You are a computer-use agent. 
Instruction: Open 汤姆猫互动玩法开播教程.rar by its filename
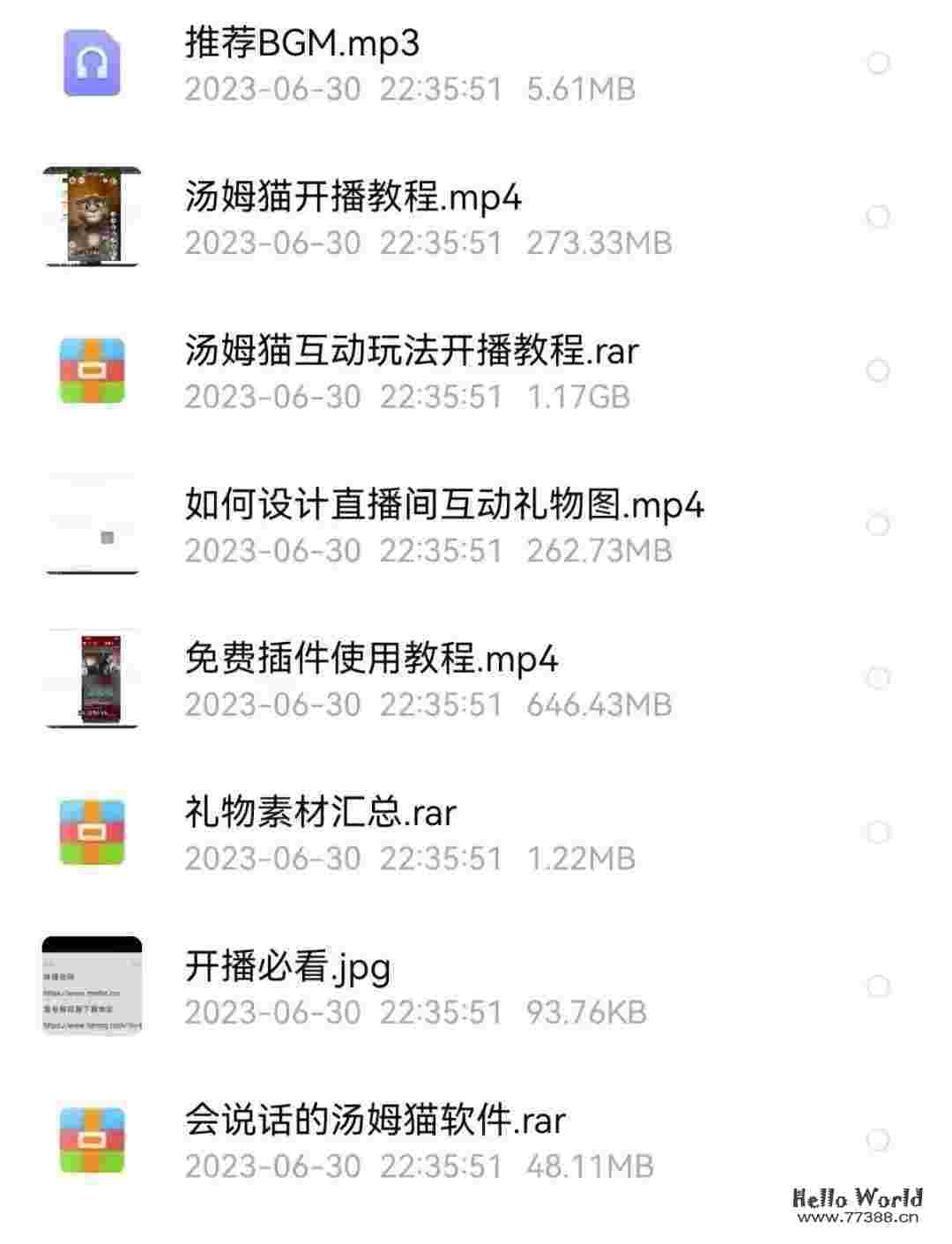point(410,351)
